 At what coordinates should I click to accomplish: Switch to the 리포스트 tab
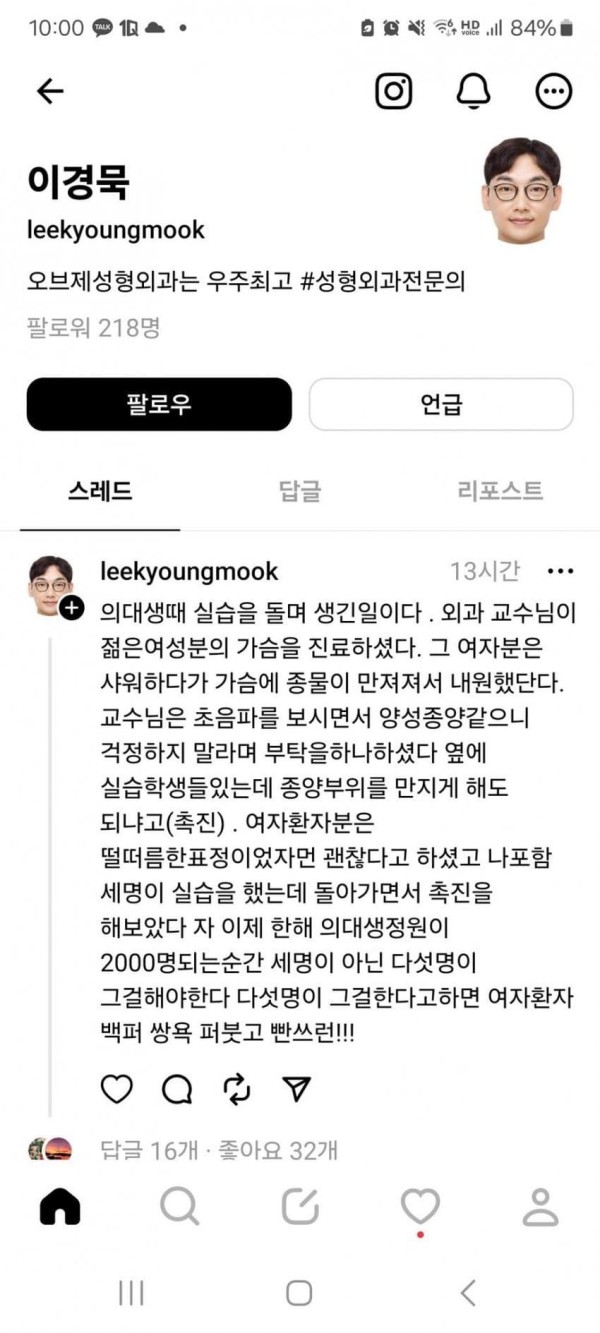coord(499,490)
